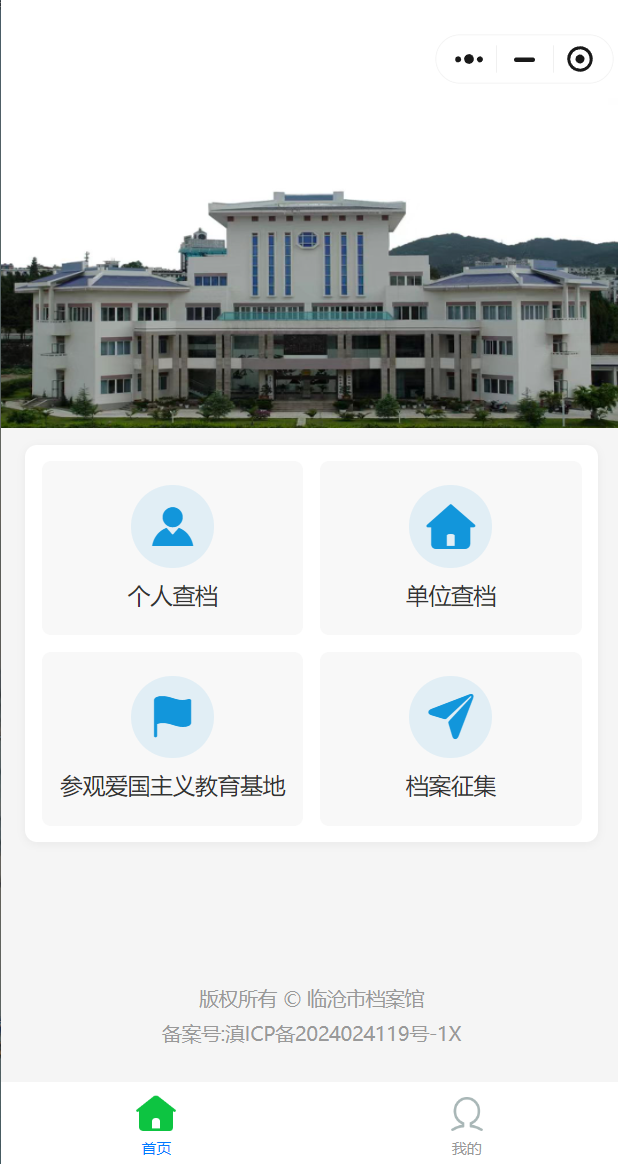The width and height of the screenshot is (618, 1164).
Task: Open the mini program more-options menu
Action: [x=469, y=59]
